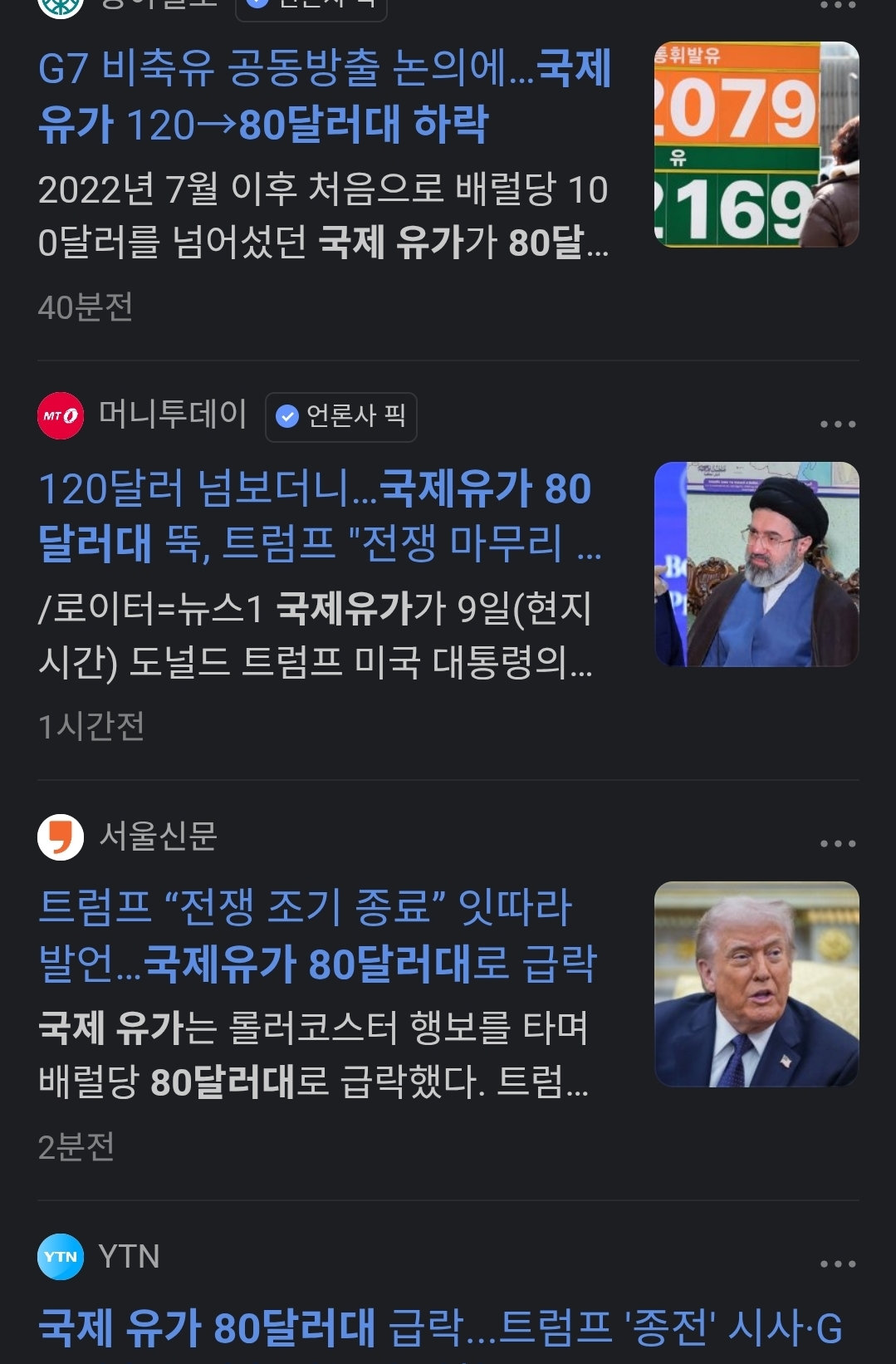Viewport: 896px width, 1364px height.
Task: Open YTN publisher page
Action: (x=128, y=1256)
